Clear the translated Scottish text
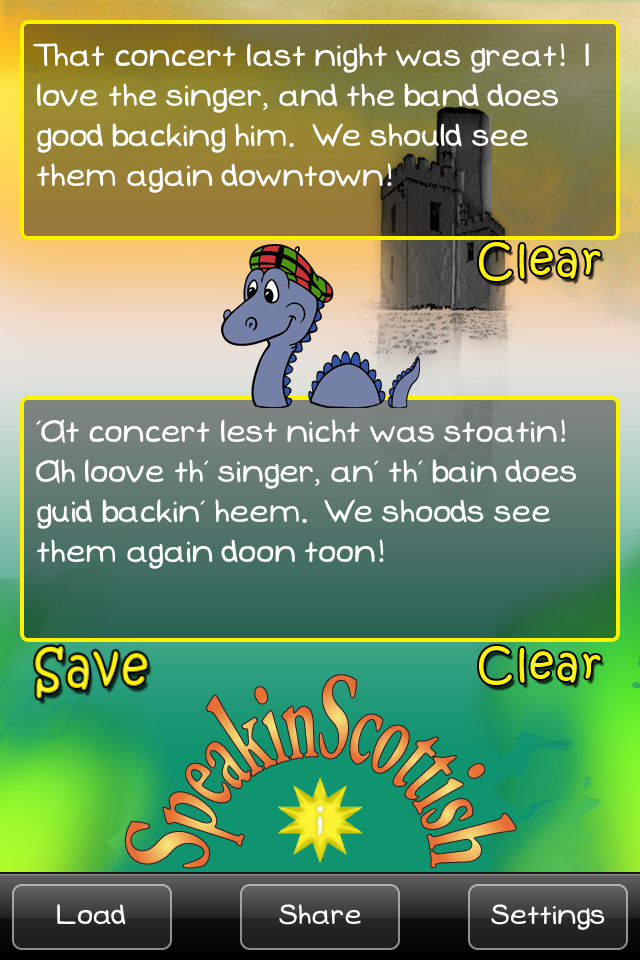 [x=539, y=665]
